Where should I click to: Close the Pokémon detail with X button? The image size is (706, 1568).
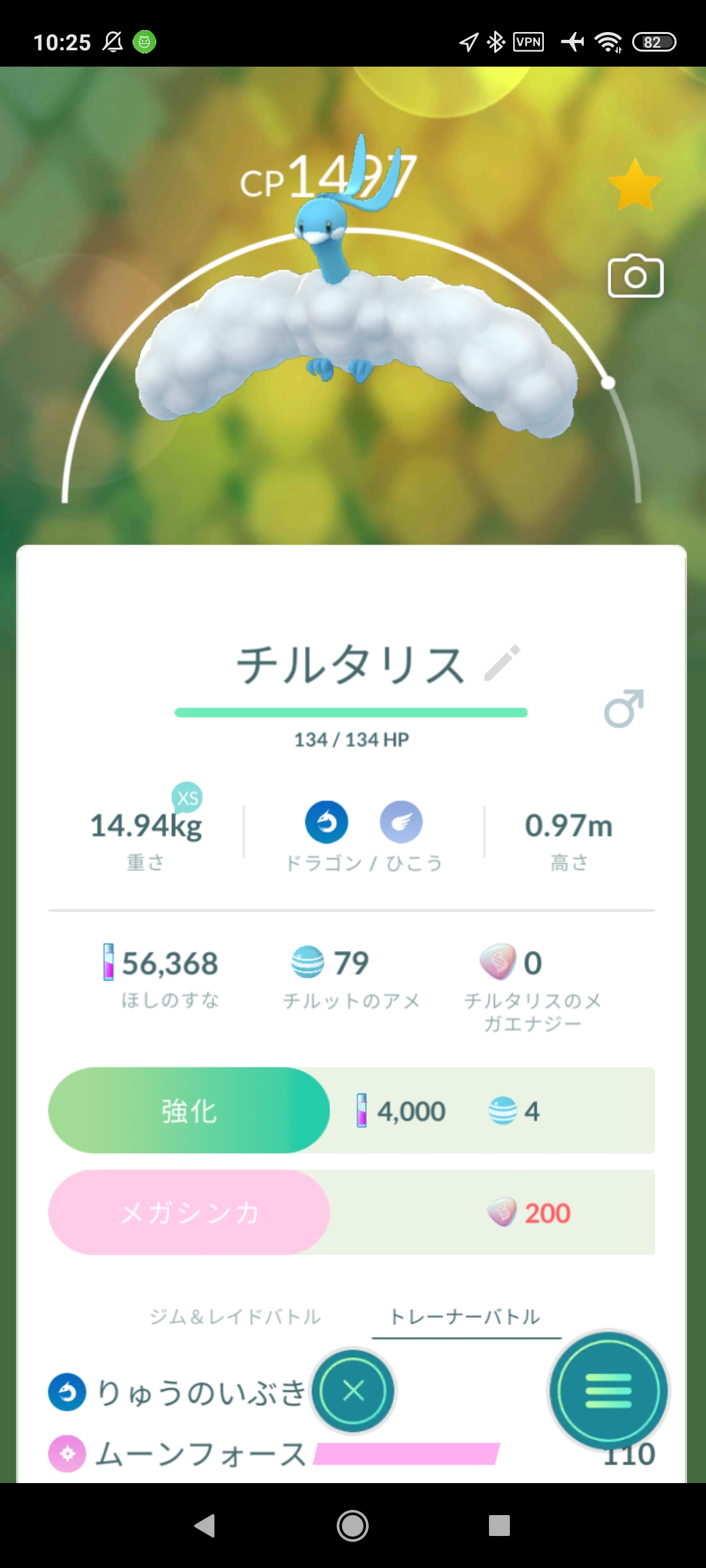(354, 1391)
